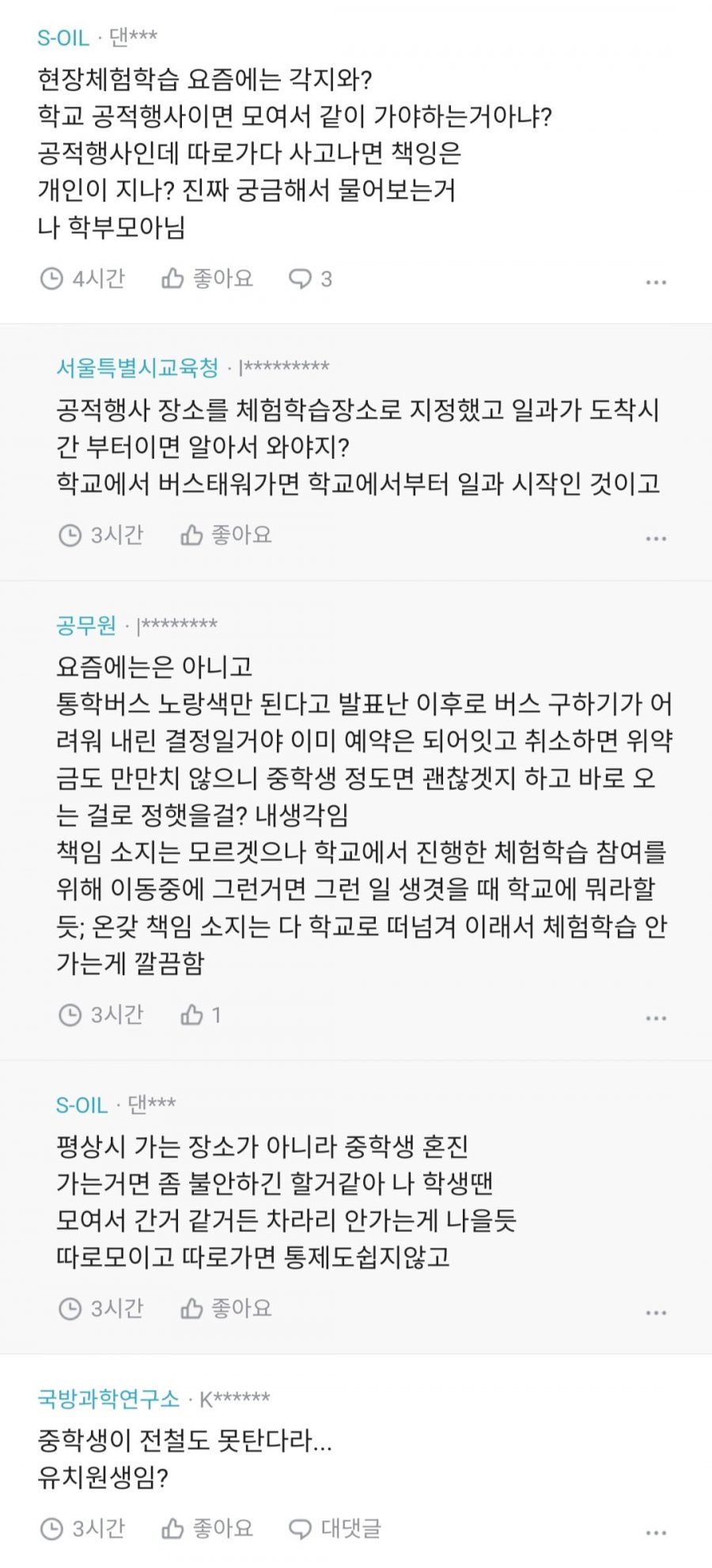Open the overflow menu on the 평상시 가는 장소 reply
This screenshot has width=712, height=1568.
pyautogui.click(x=656, y=1313)
